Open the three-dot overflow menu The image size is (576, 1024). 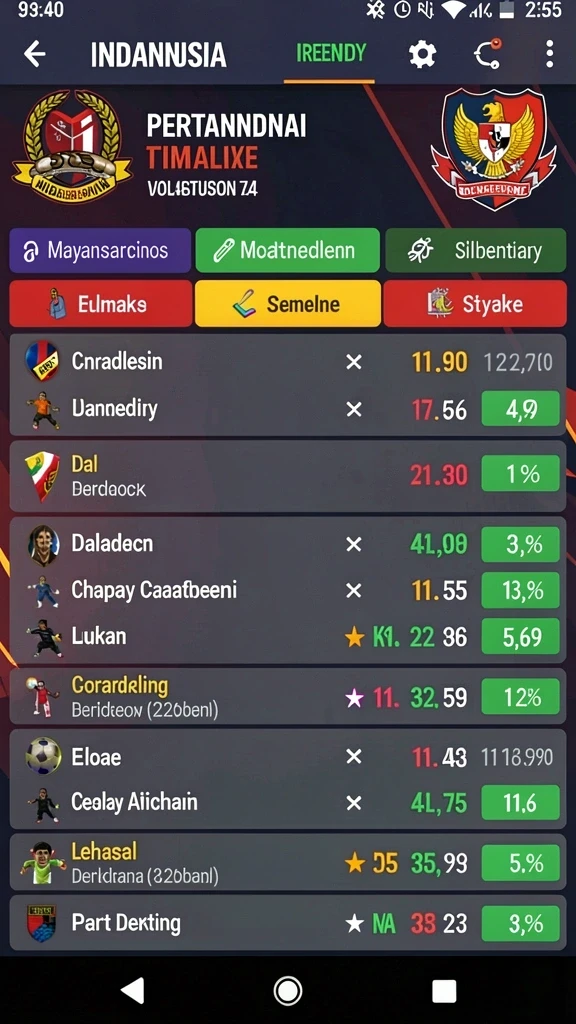[550, 54]
